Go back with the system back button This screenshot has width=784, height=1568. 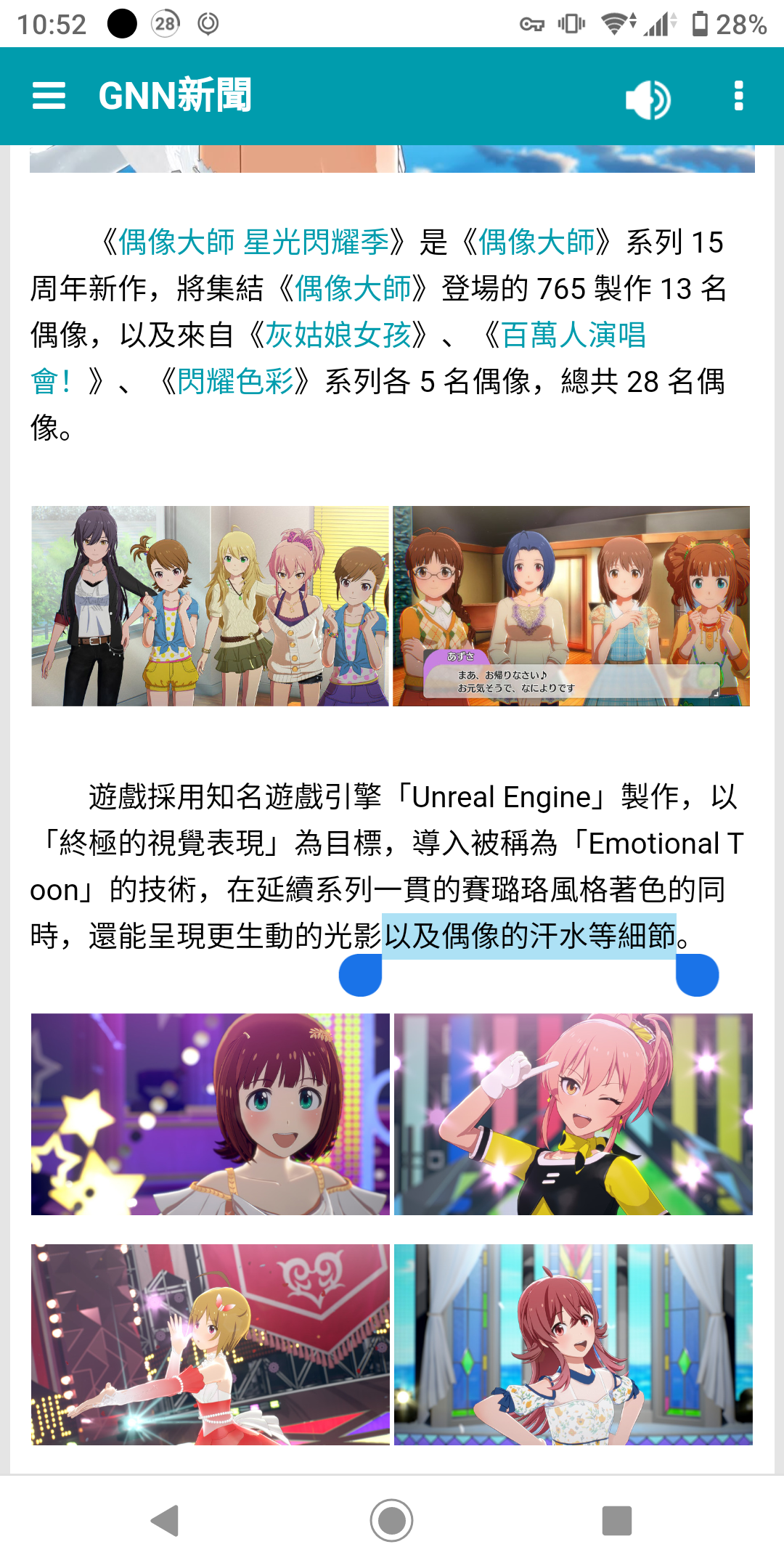pos(166,1520)
